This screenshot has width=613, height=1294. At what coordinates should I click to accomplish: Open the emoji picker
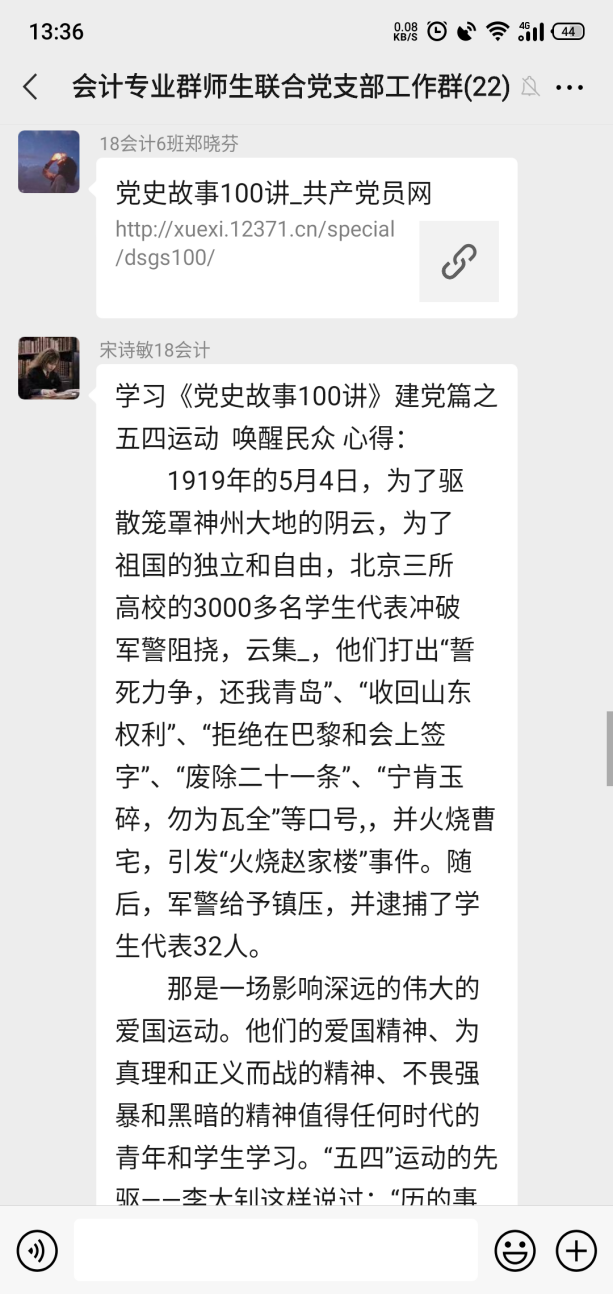pyautogui.click(x=515, y=1250)
